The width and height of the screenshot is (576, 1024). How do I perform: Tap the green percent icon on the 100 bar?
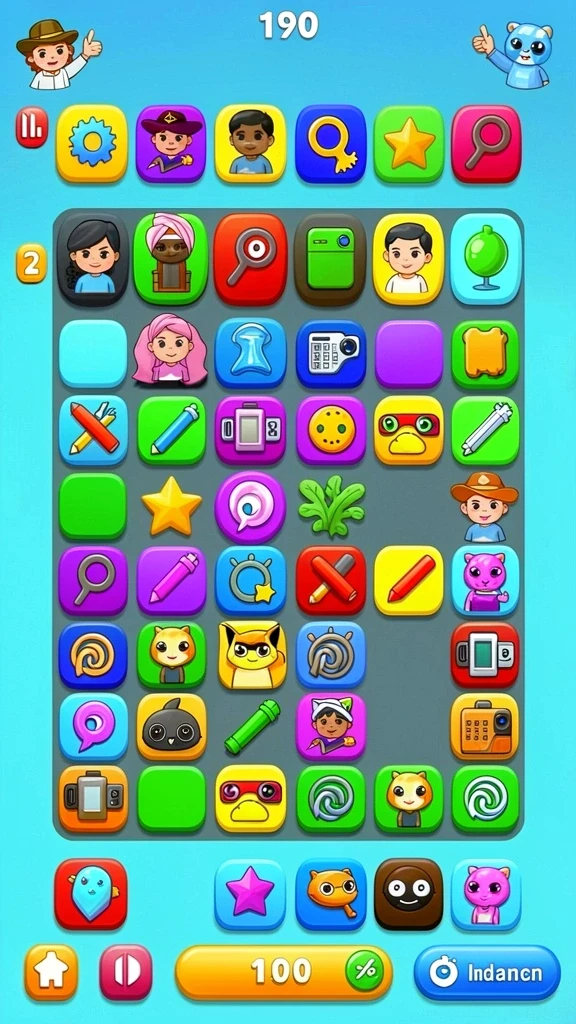(364, 972)
